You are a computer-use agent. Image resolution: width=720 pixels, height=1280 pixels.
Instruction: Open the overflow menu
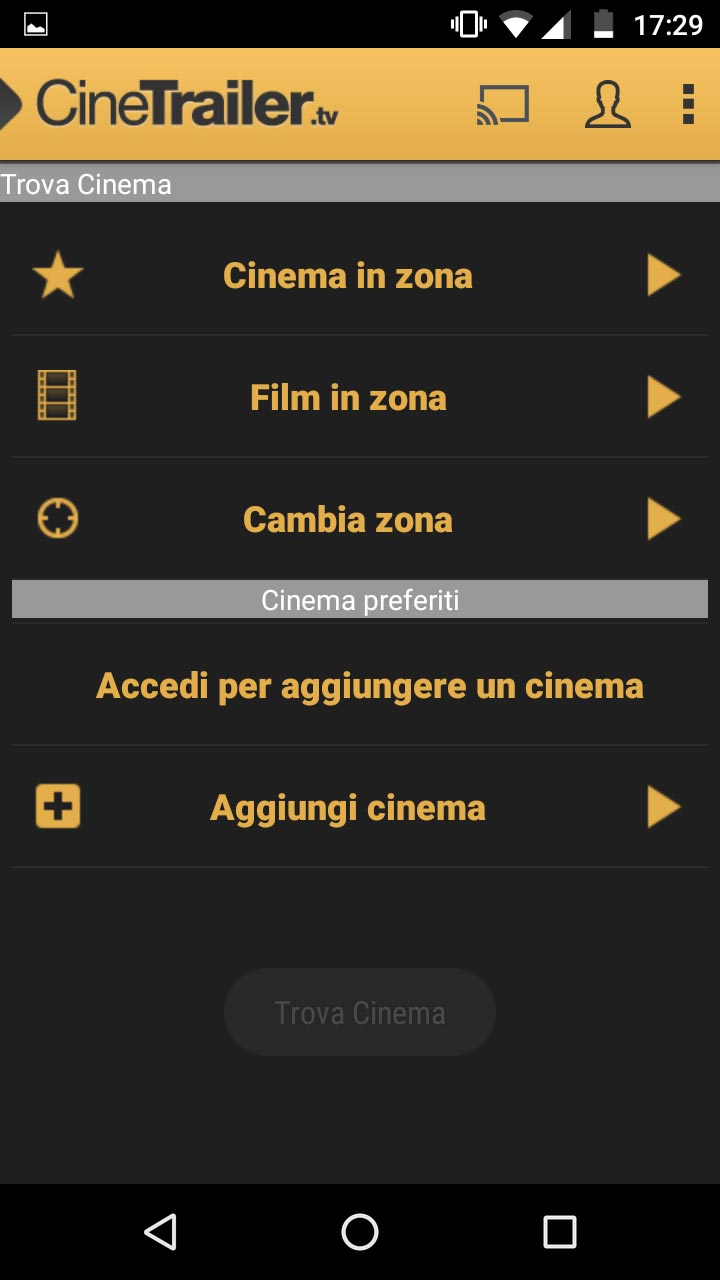688,104
